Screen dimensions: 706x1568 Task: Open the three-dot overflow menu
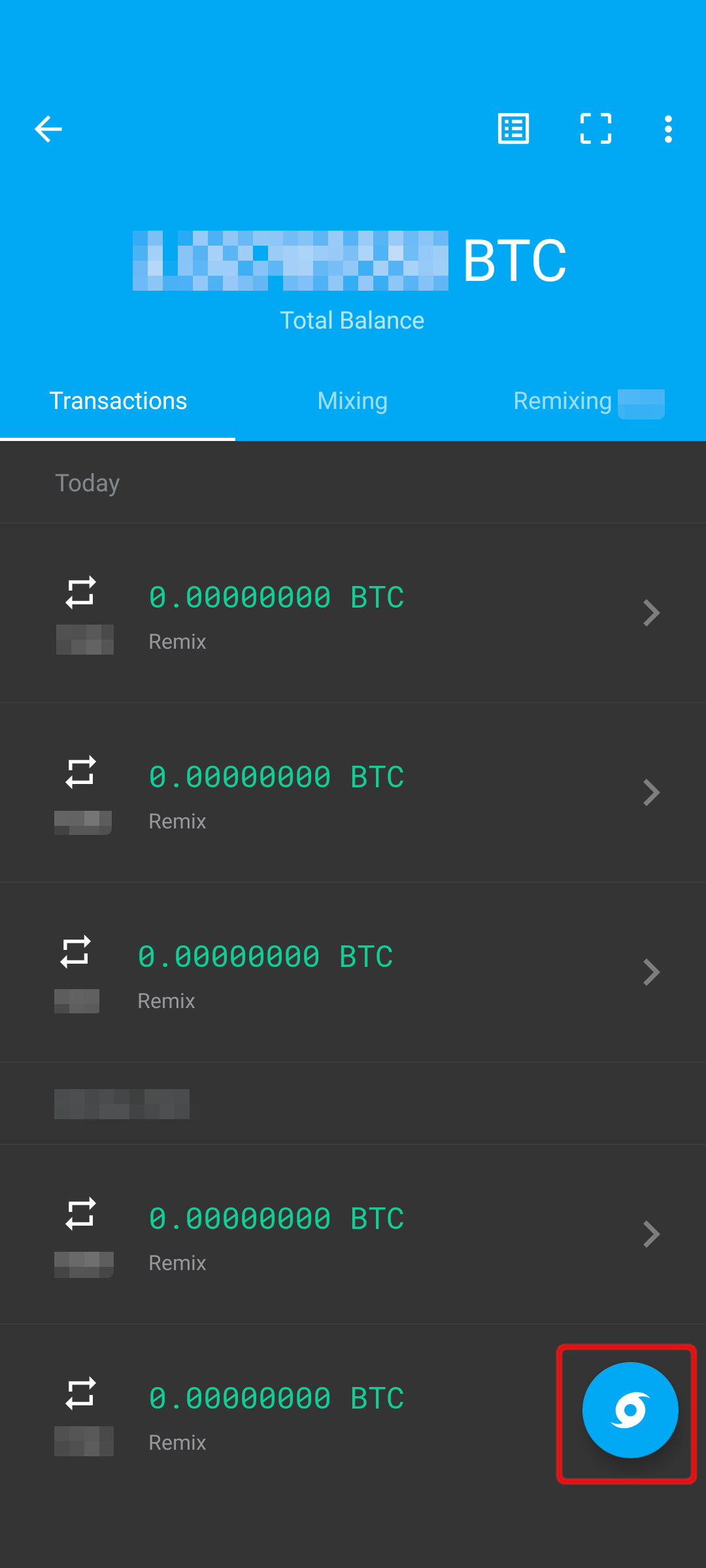coord(667,129)
